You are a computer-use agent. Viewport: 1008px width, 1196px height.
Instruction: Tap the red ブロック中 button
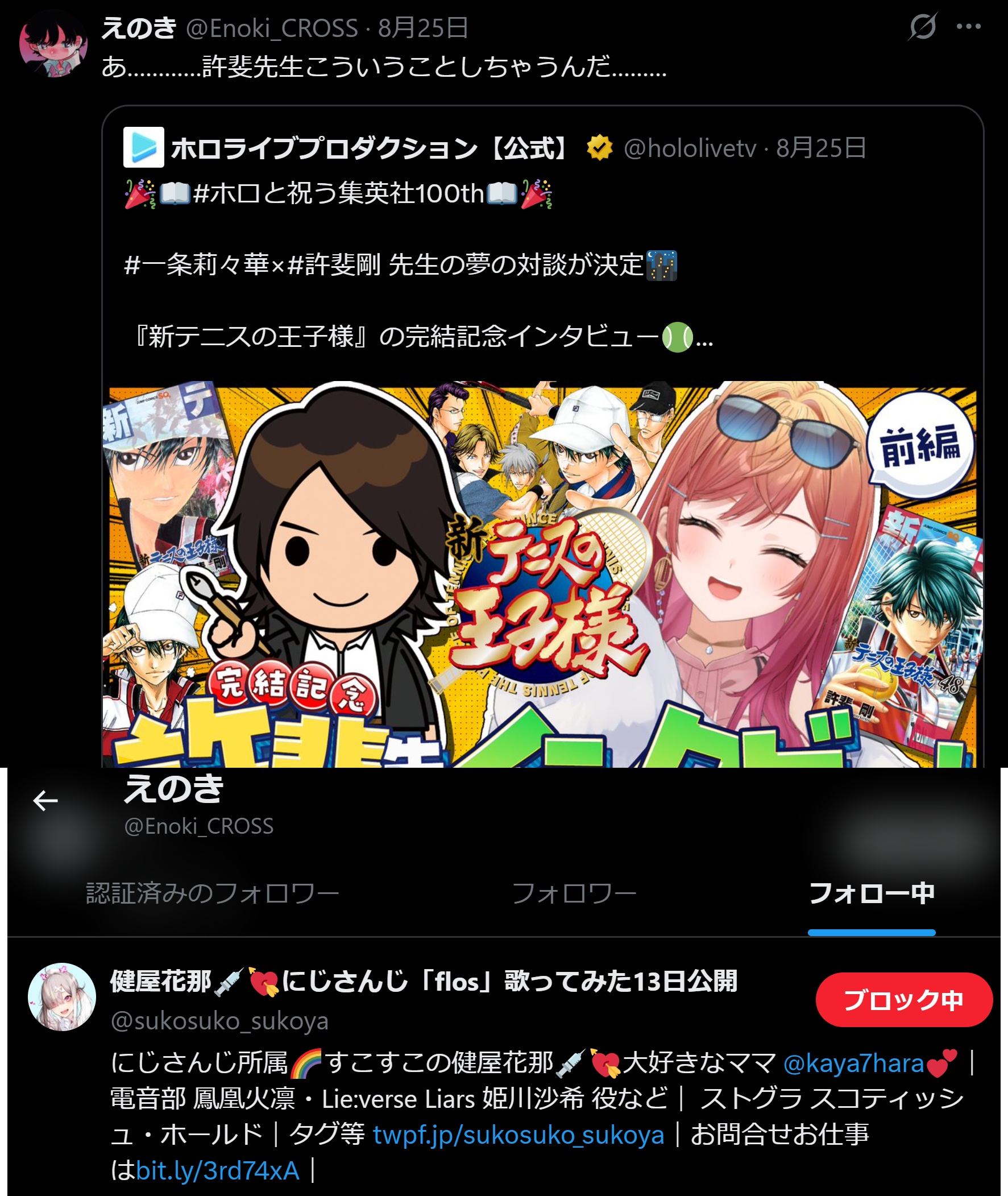(x=903, y=1000)
